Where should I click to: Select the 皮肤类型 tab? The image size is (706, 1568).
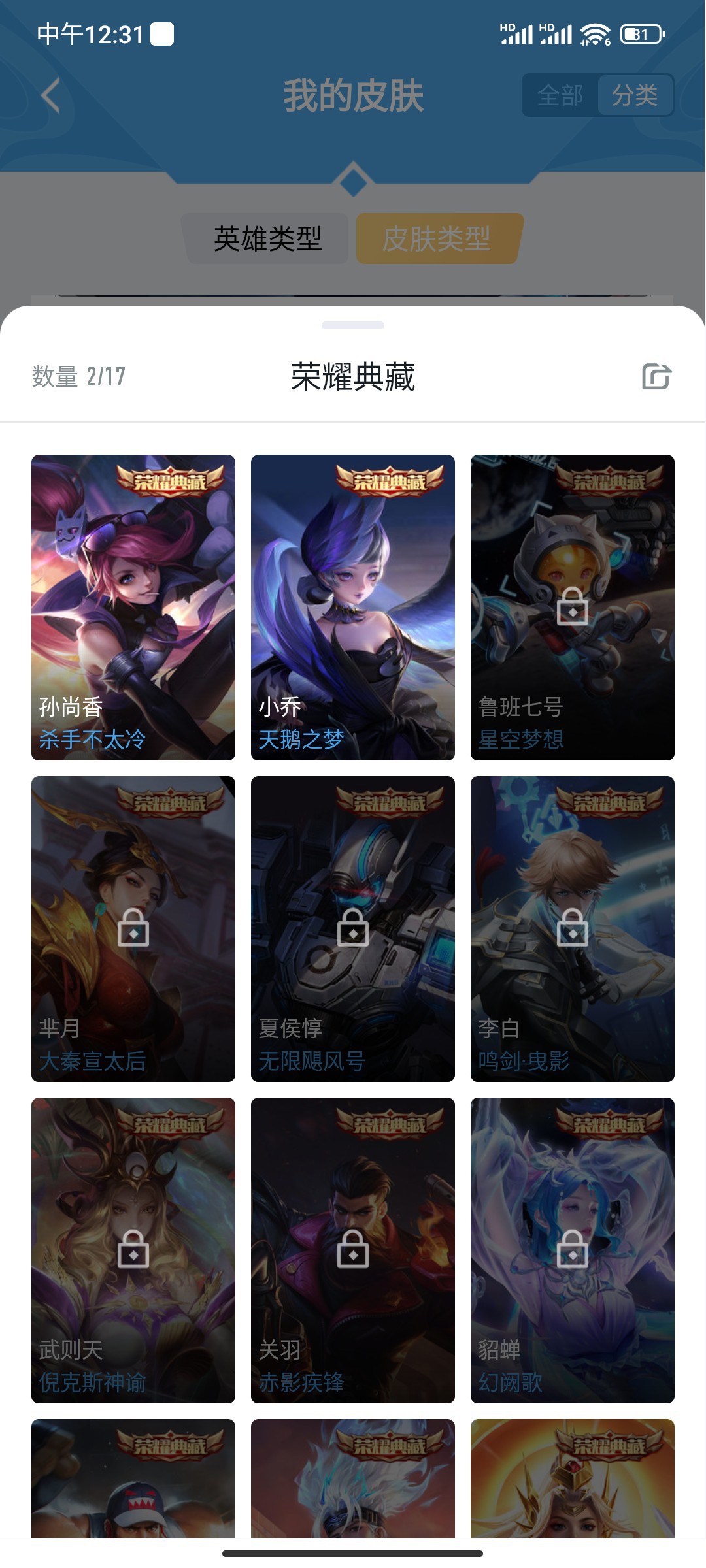click(437, 238)
